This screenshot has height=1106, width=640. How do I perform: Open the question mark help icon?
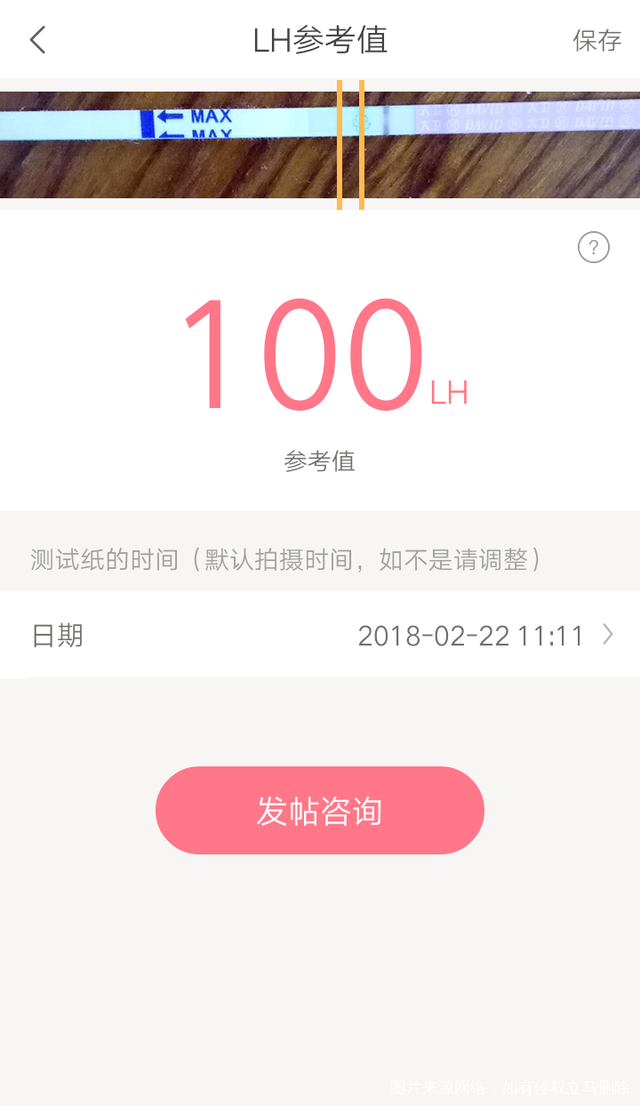click(593, 247)
